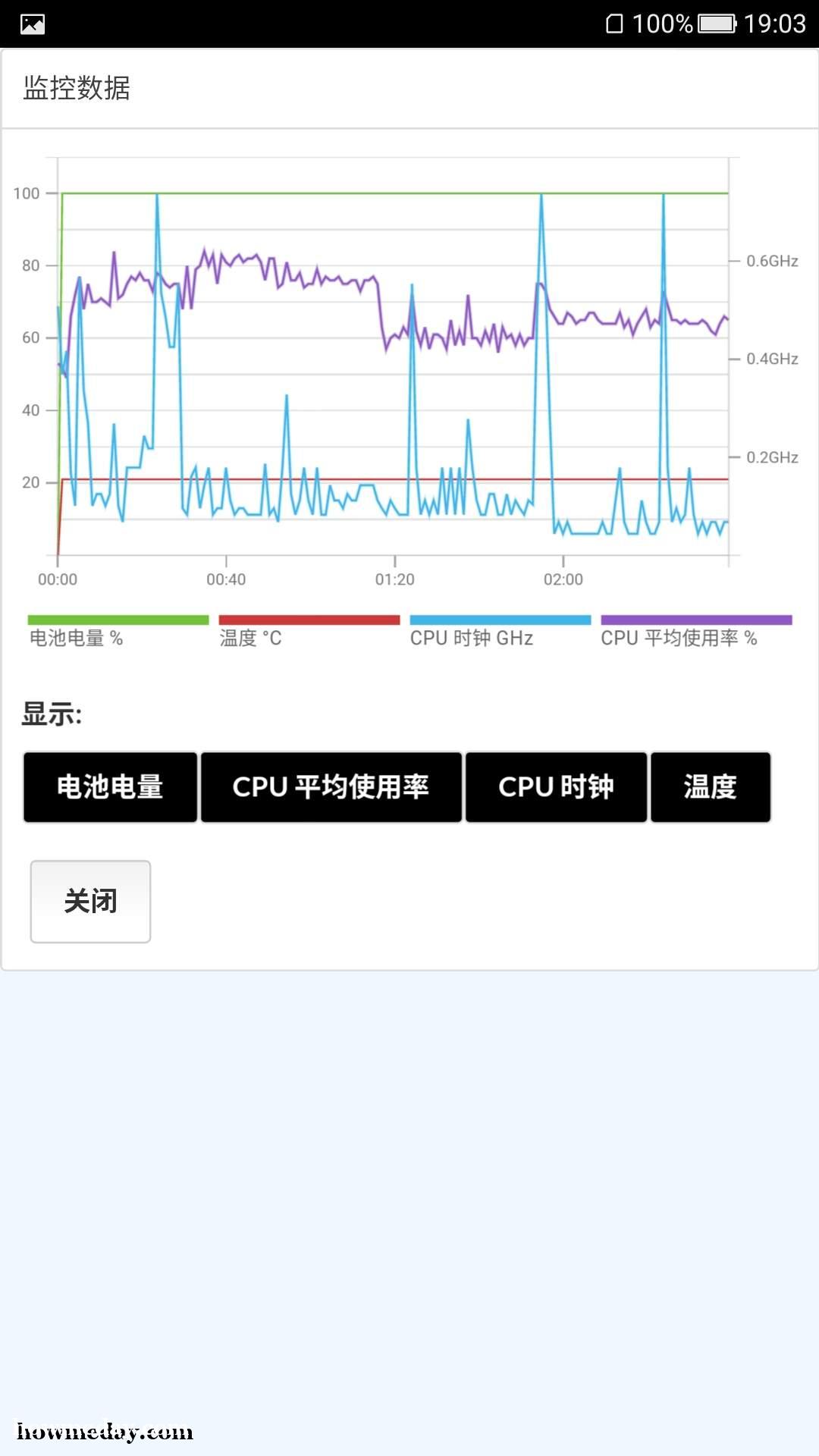
Task: Toggle the CPU 时钟 display button
Action: point(556,787)
